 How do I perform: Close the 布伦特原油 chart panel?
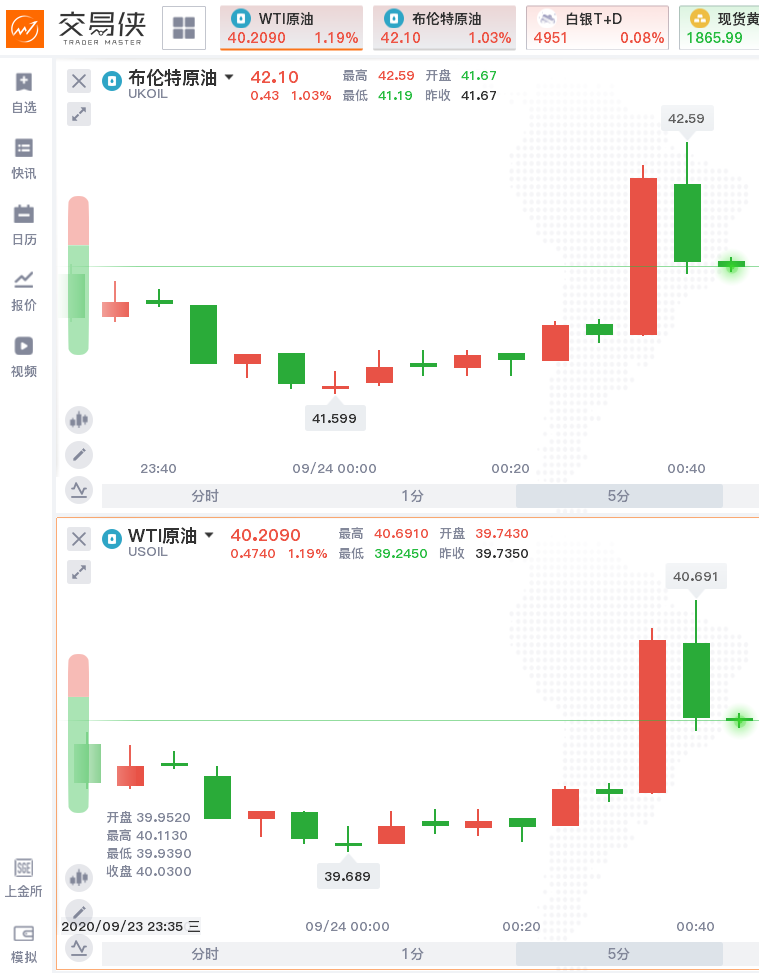[79, 82]
